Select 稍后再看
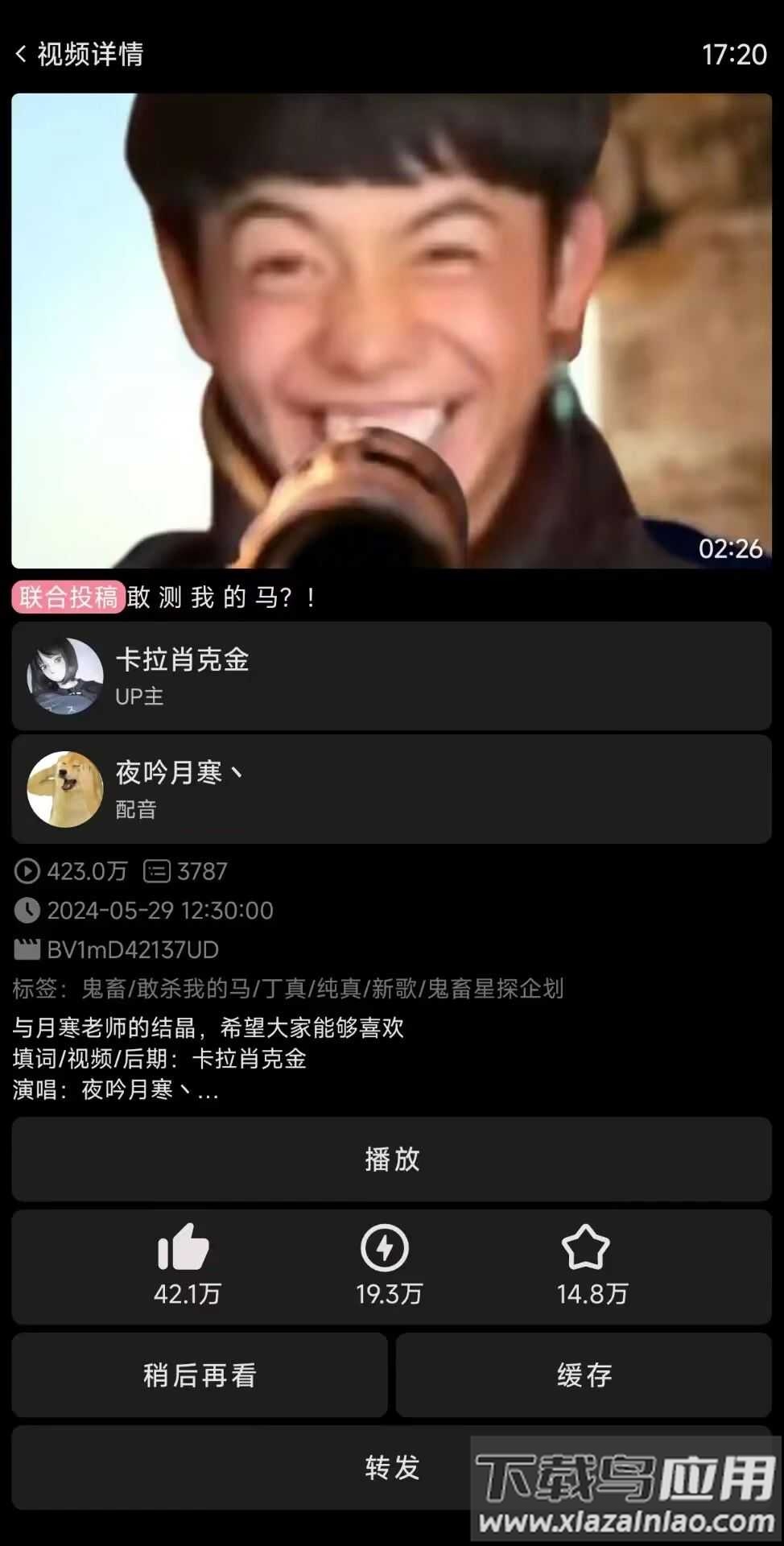This screenshot has height=1546, width=784. point(200,1374)
